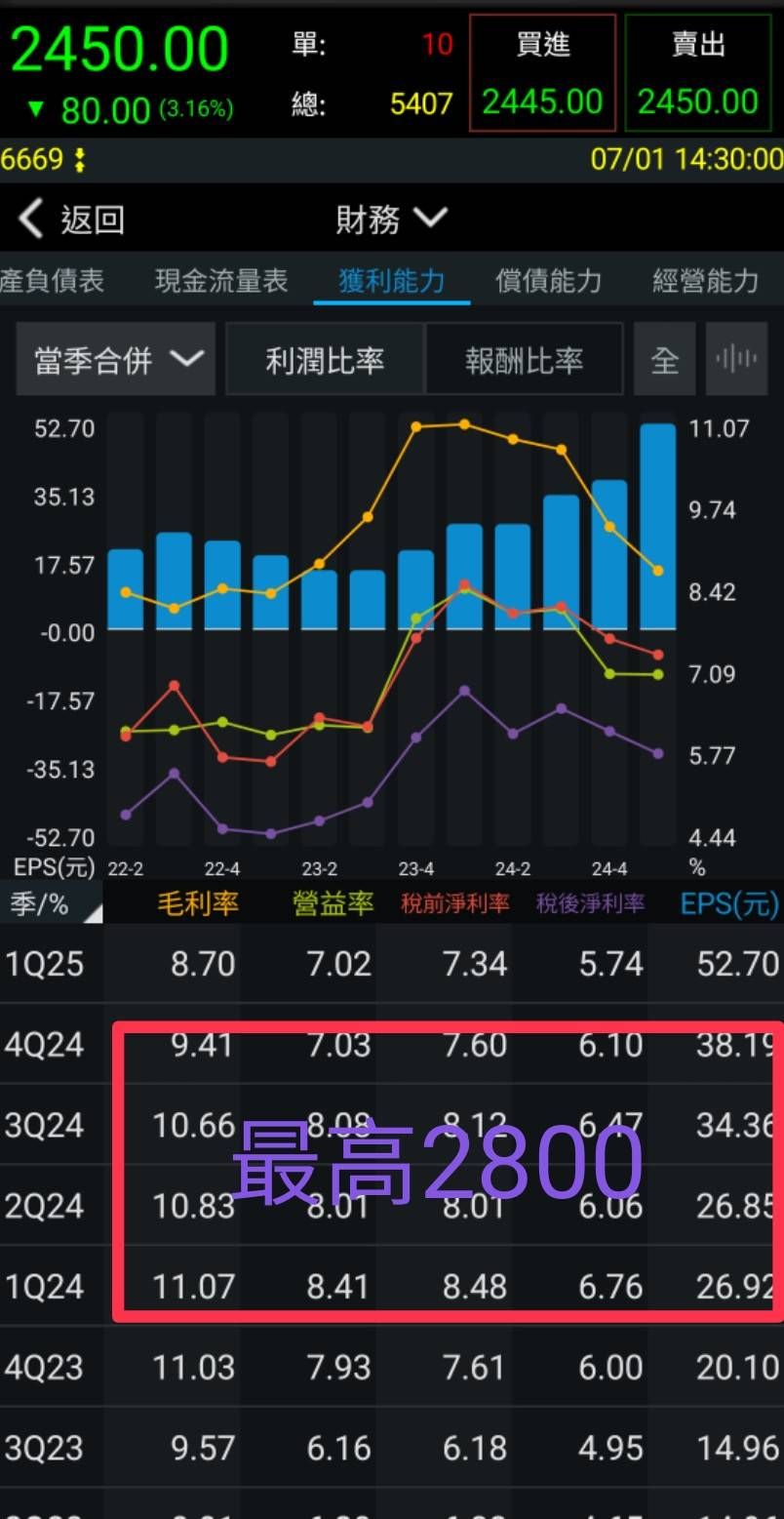The width and height of the screenshot is (784, 1519).
Task: Switch to the 現金流量表 tab
Action: [x=221, y=282]
